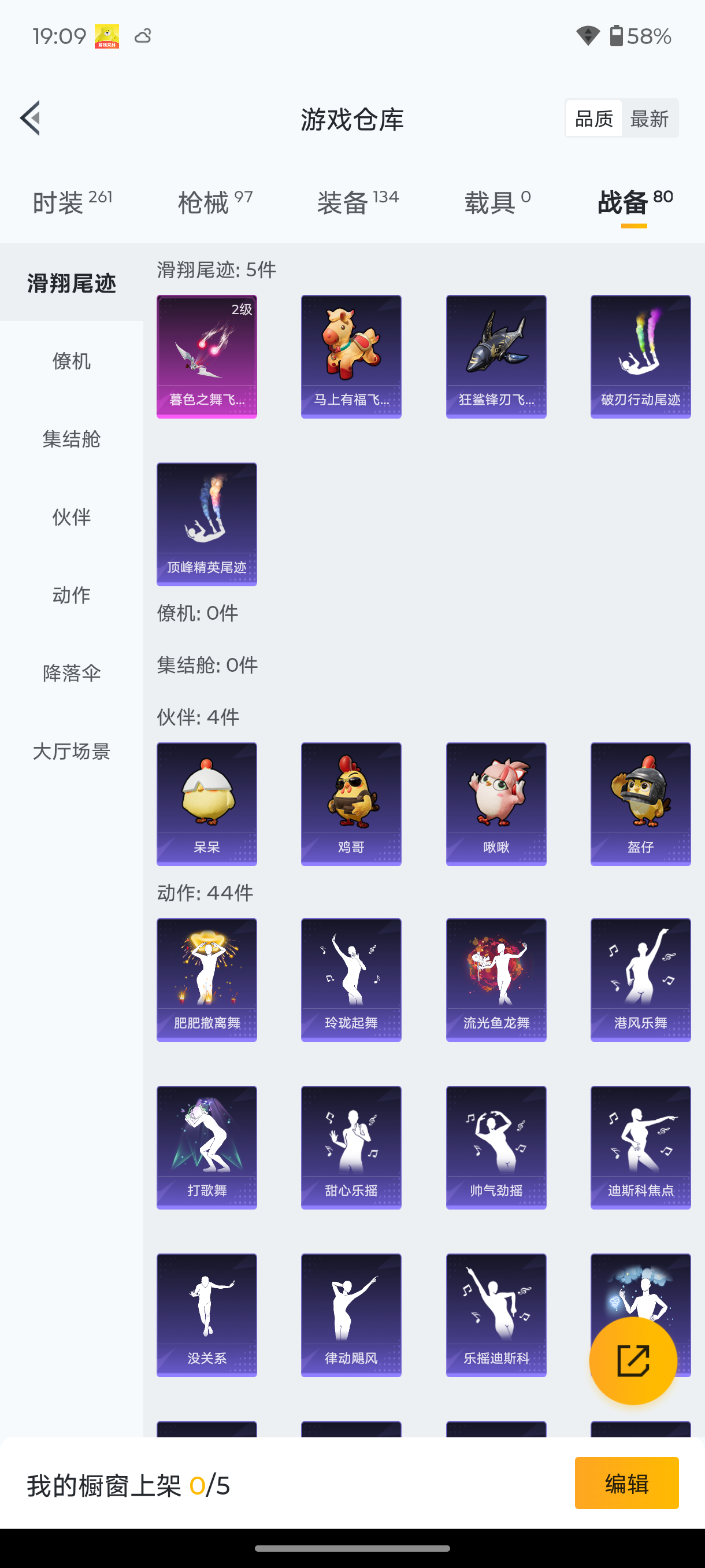This screenshot has height=1568, width=705.
Task: Switch sorting to 最新
Action: pos(650,117)
